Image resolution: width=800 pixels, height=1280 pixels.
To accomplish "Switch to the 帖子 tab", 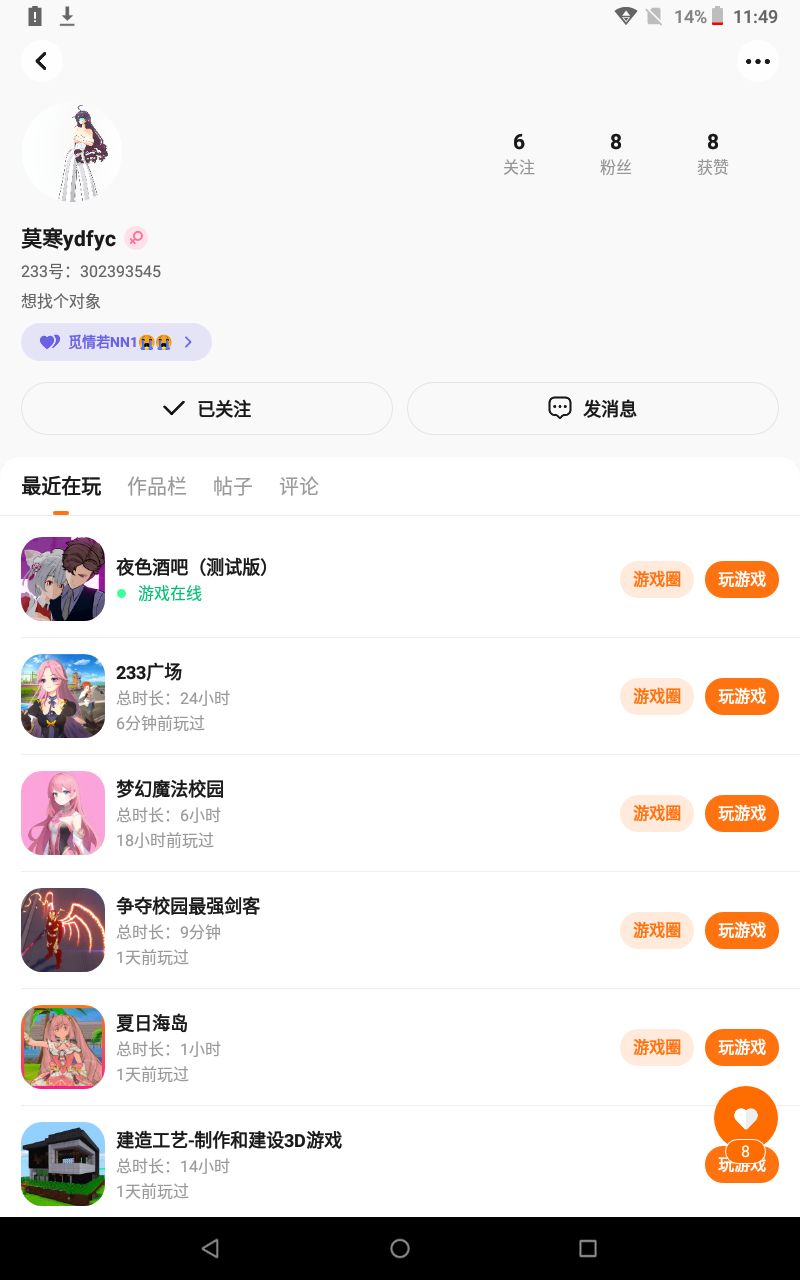I will (233, 486).
